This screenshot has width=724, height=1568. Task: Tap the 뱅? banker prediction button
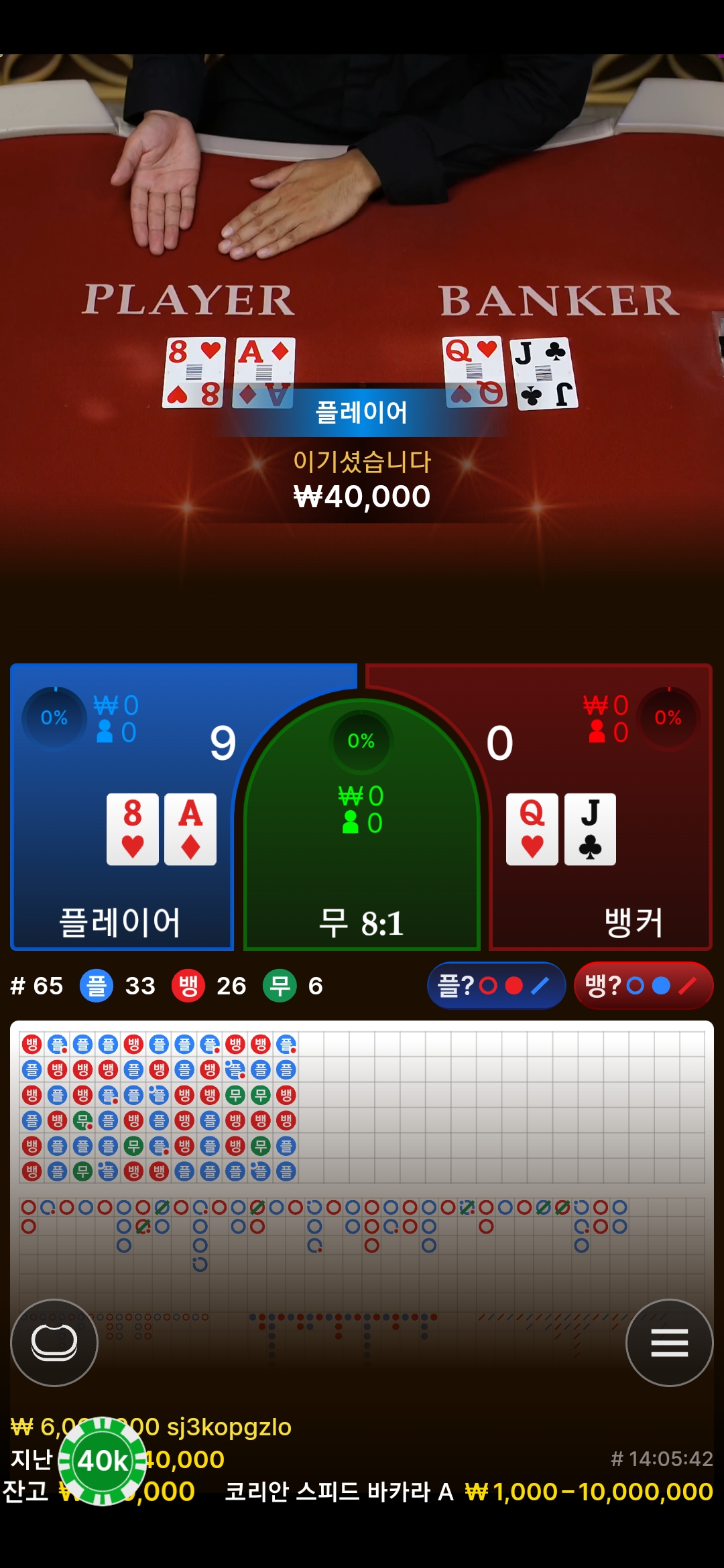pyautogui.click(x=644, y=985)
